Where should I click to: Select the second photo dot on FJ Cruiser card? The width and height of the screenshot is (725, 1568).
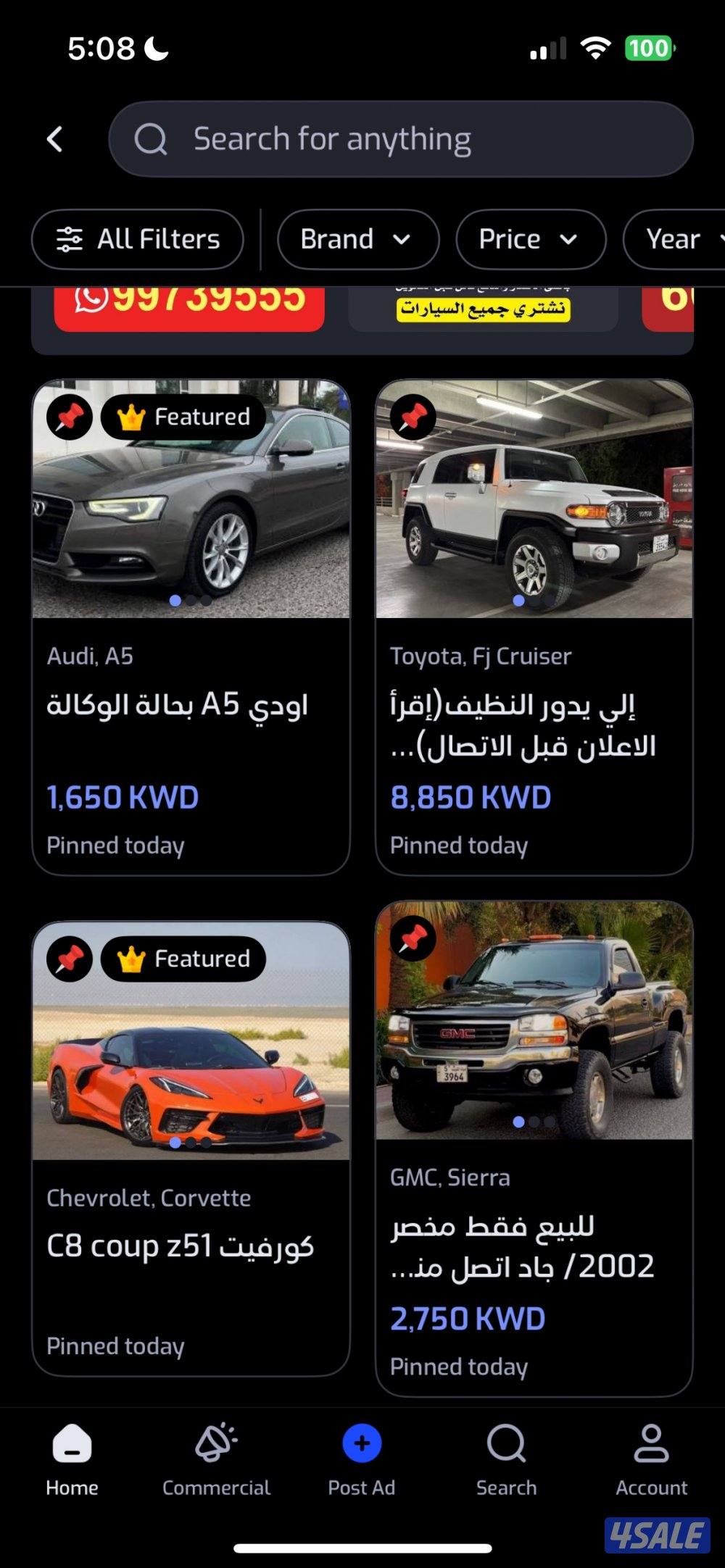coord(535,601)
